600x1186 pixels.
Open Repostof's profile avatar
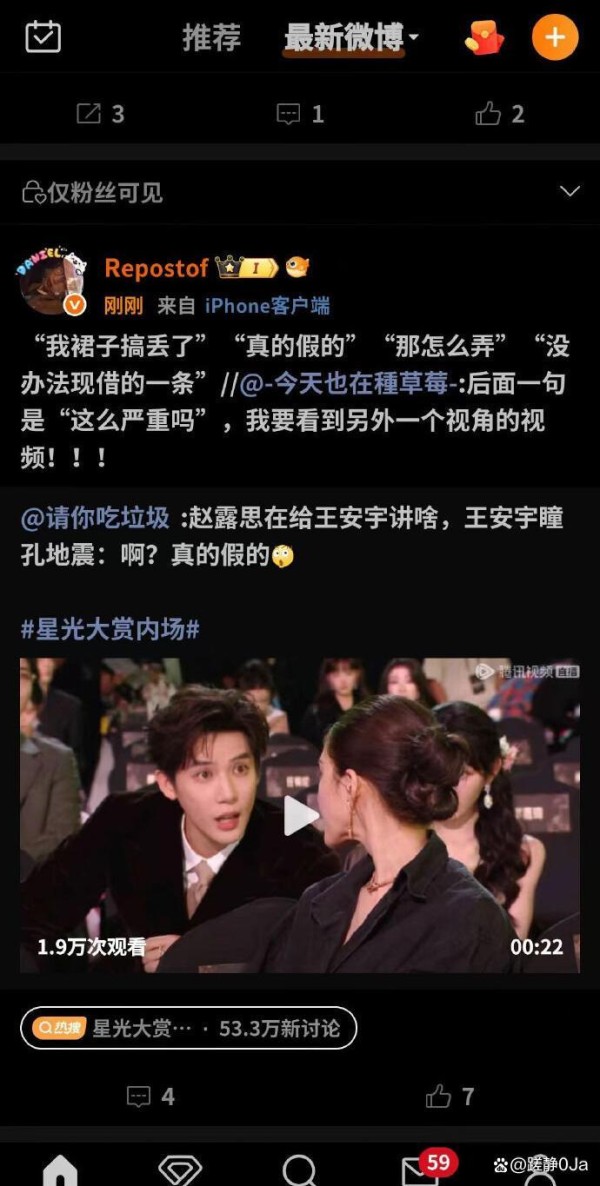point(50,283)
